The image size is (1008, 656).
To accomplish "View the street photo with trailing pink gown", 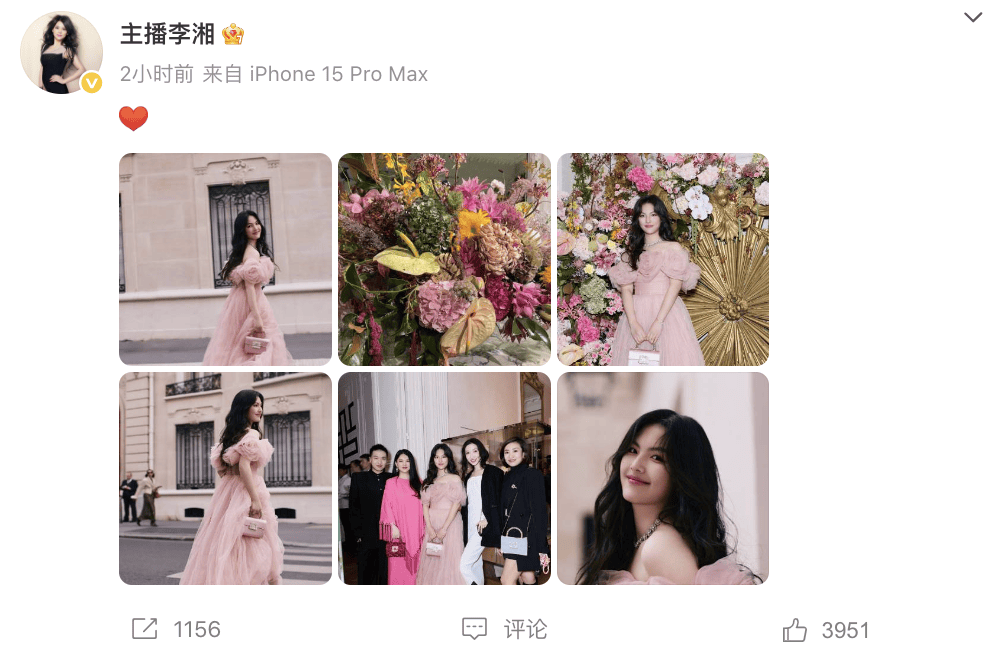I will (x=225, y=478).
